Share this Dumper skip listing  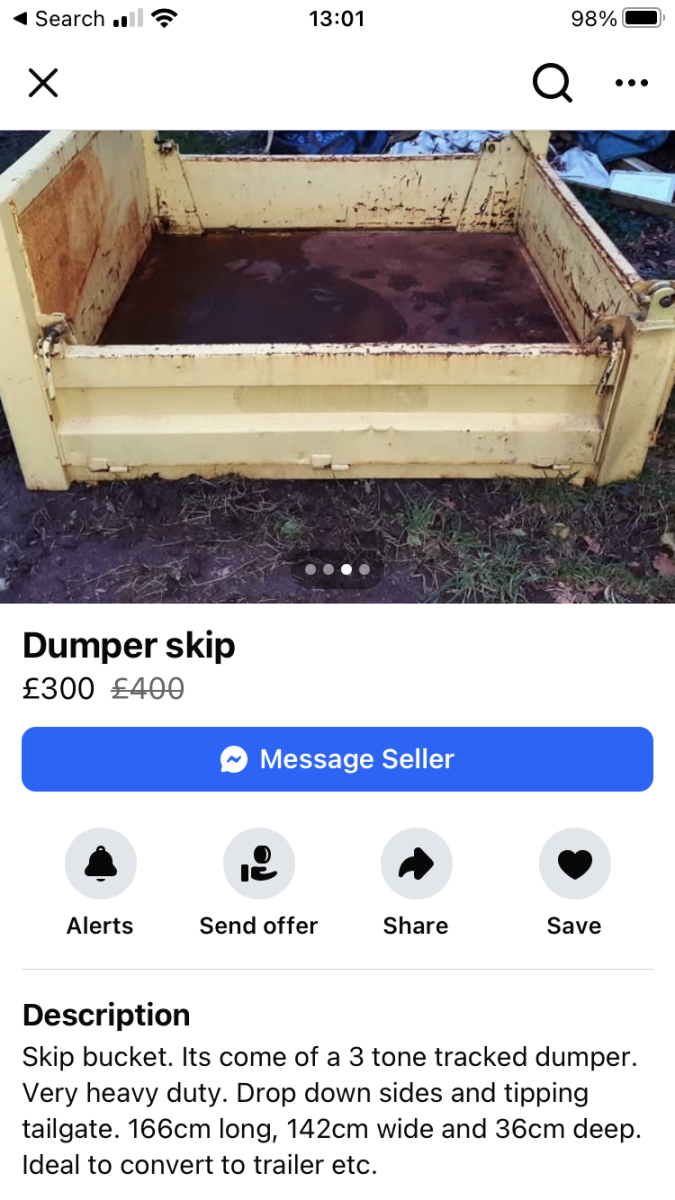tap(416, 863)
